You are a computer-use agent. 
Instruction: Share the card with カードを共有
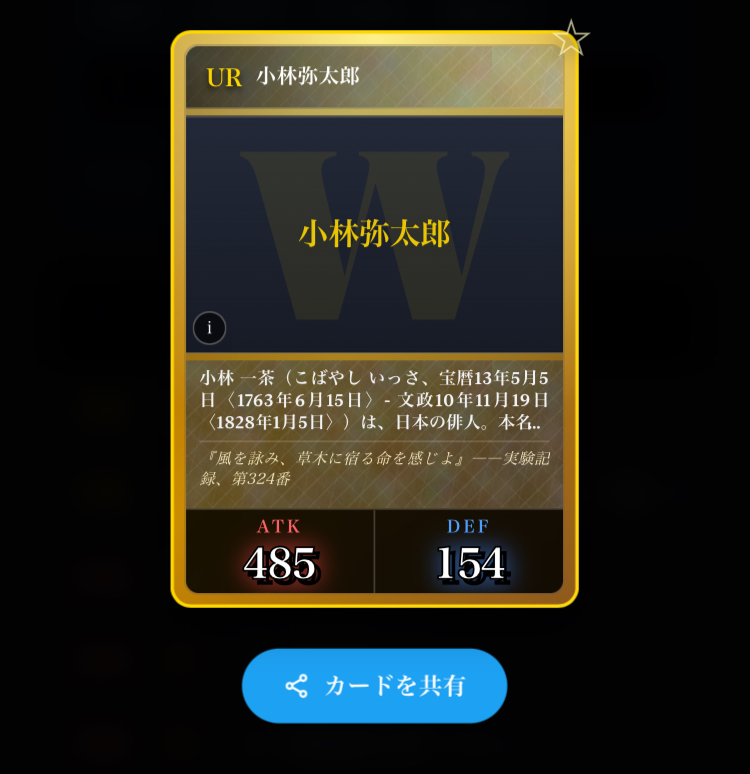click(374, 686)
